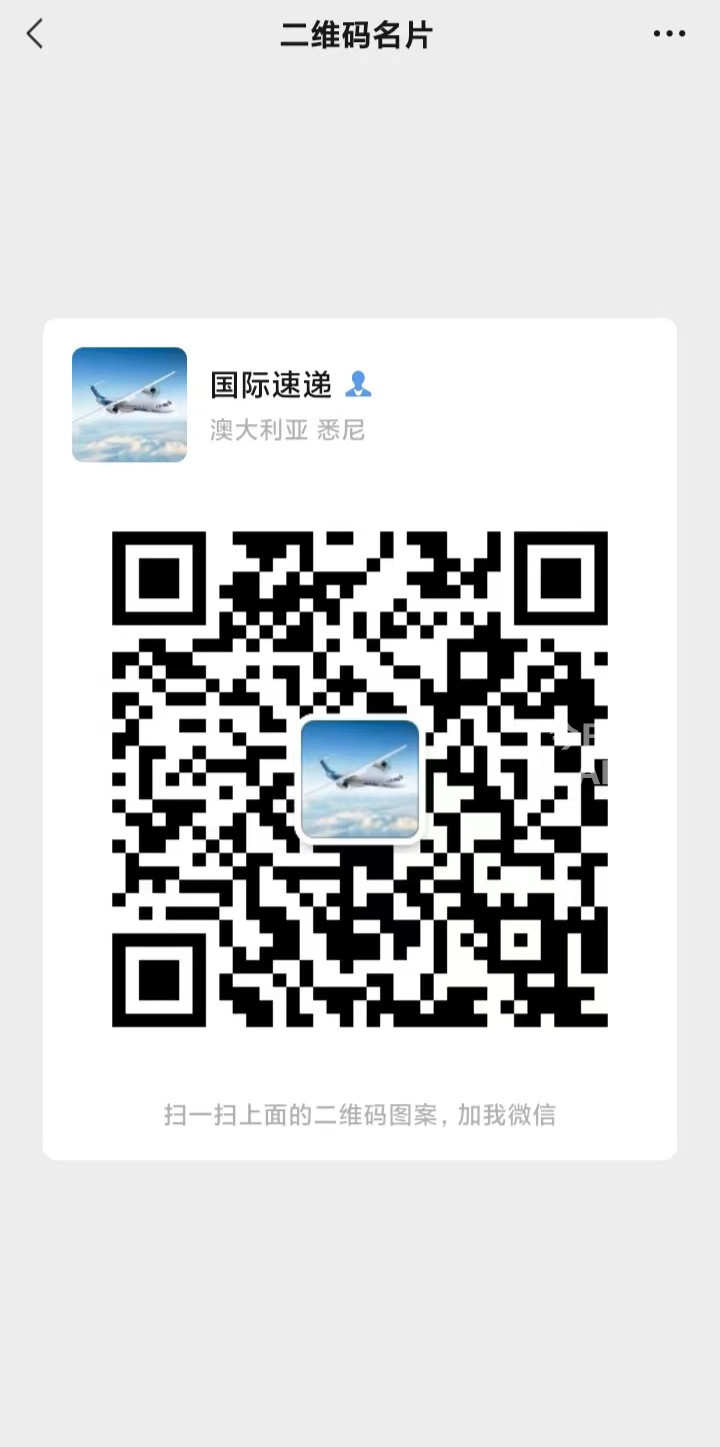Go back from the QR code card page
720x1447 pixels.
pos(35,34)
